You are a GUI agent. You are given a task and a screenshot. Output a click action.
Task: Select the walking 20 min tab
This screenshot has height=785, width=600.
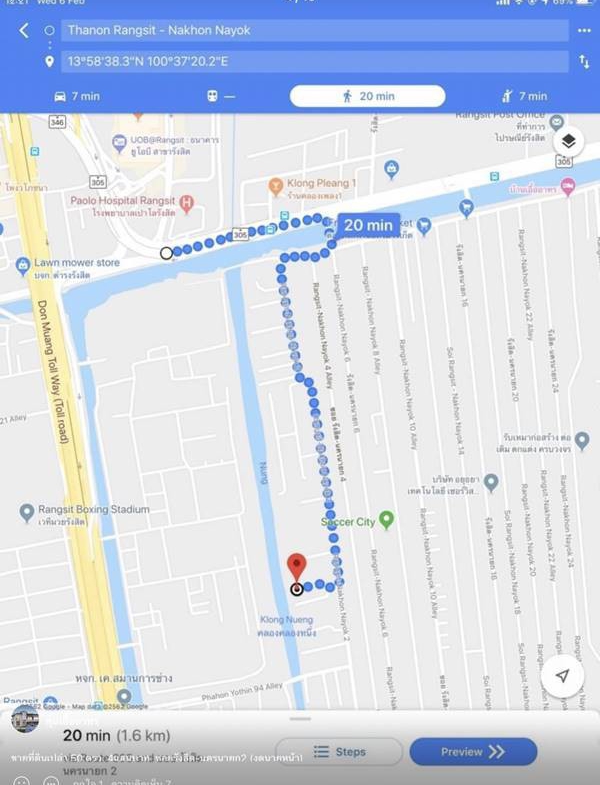coord(367,96)
